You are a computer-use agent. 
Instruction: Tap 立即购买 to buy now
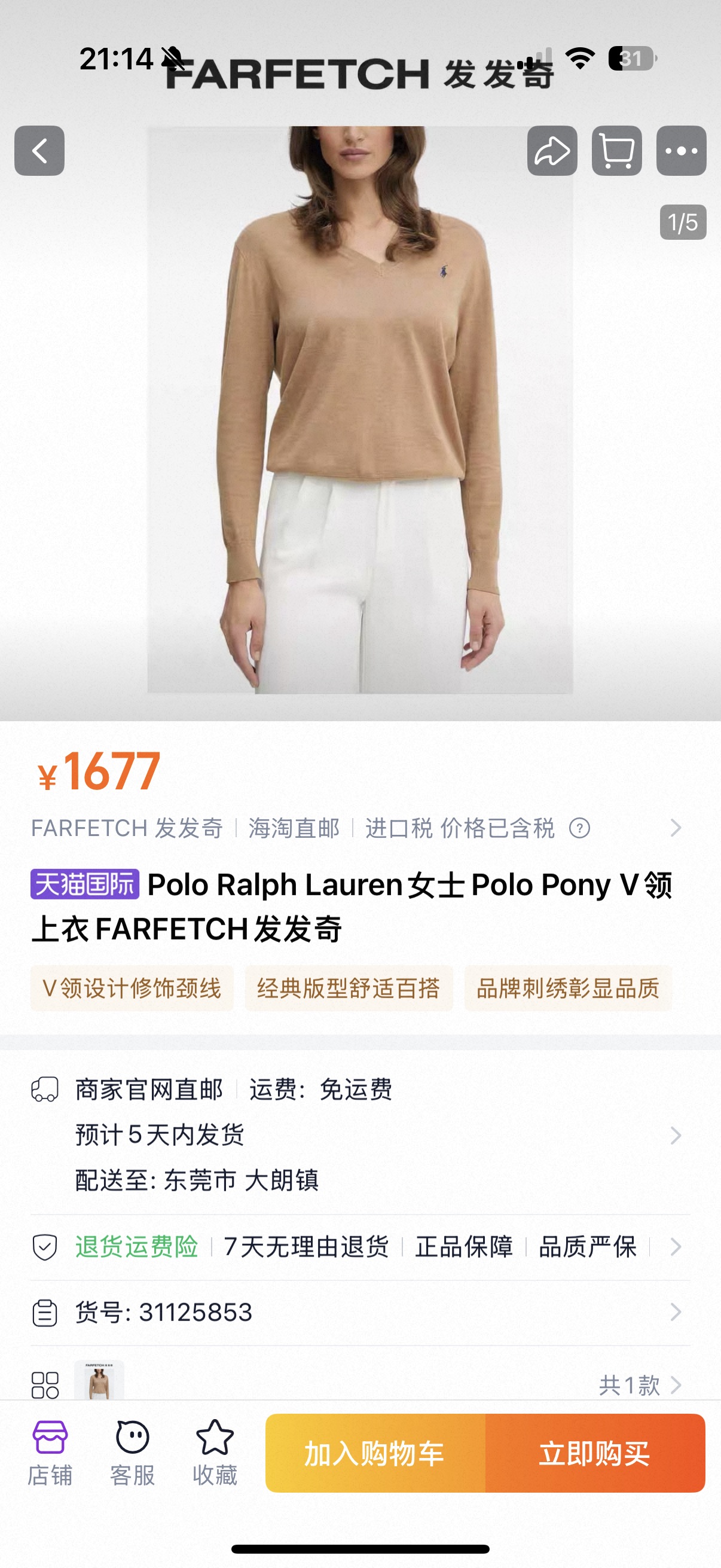(594, 1453)
